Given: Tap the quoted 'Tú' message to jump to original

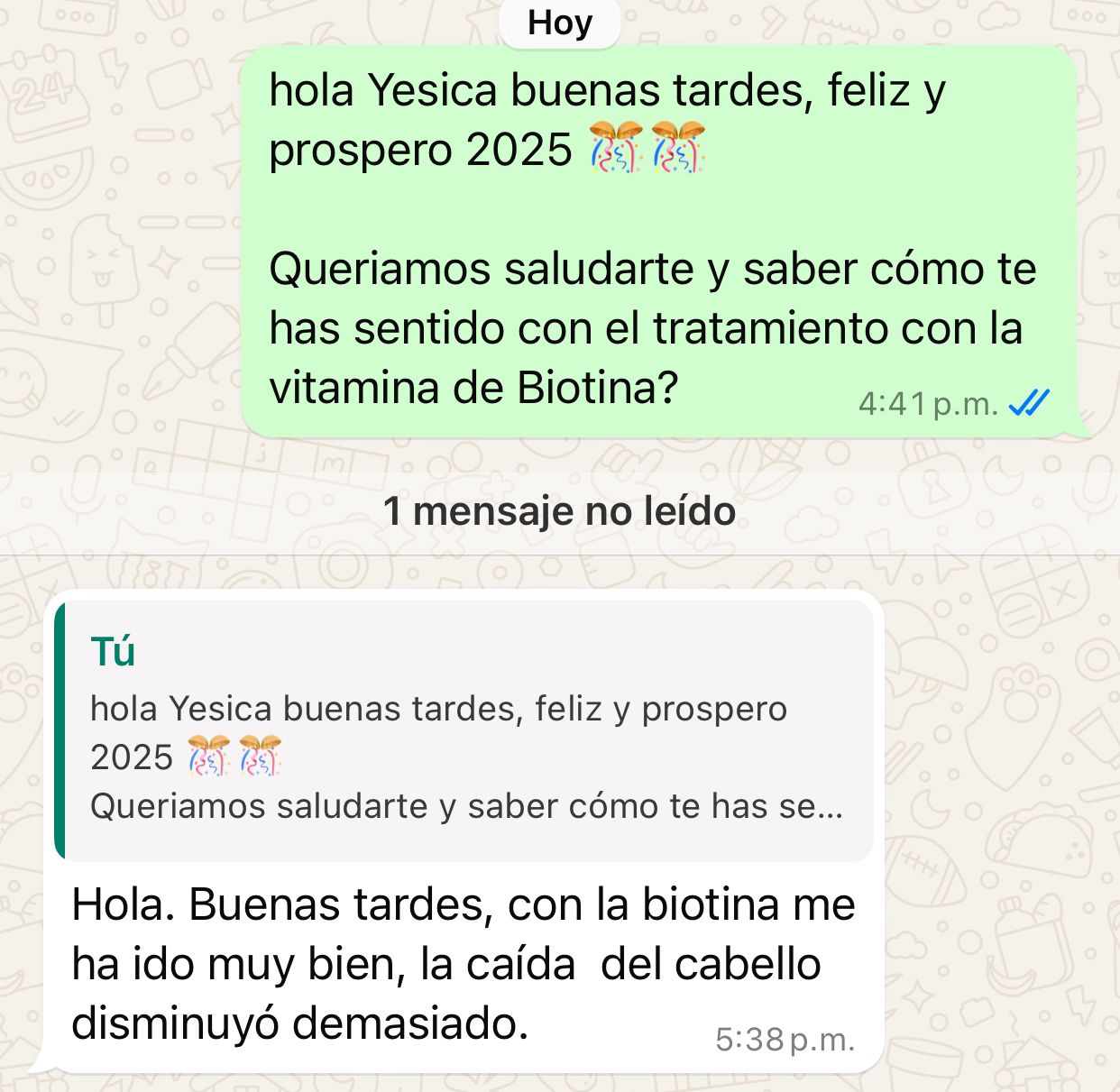Looking at the screenshot, I should [464, 730].
